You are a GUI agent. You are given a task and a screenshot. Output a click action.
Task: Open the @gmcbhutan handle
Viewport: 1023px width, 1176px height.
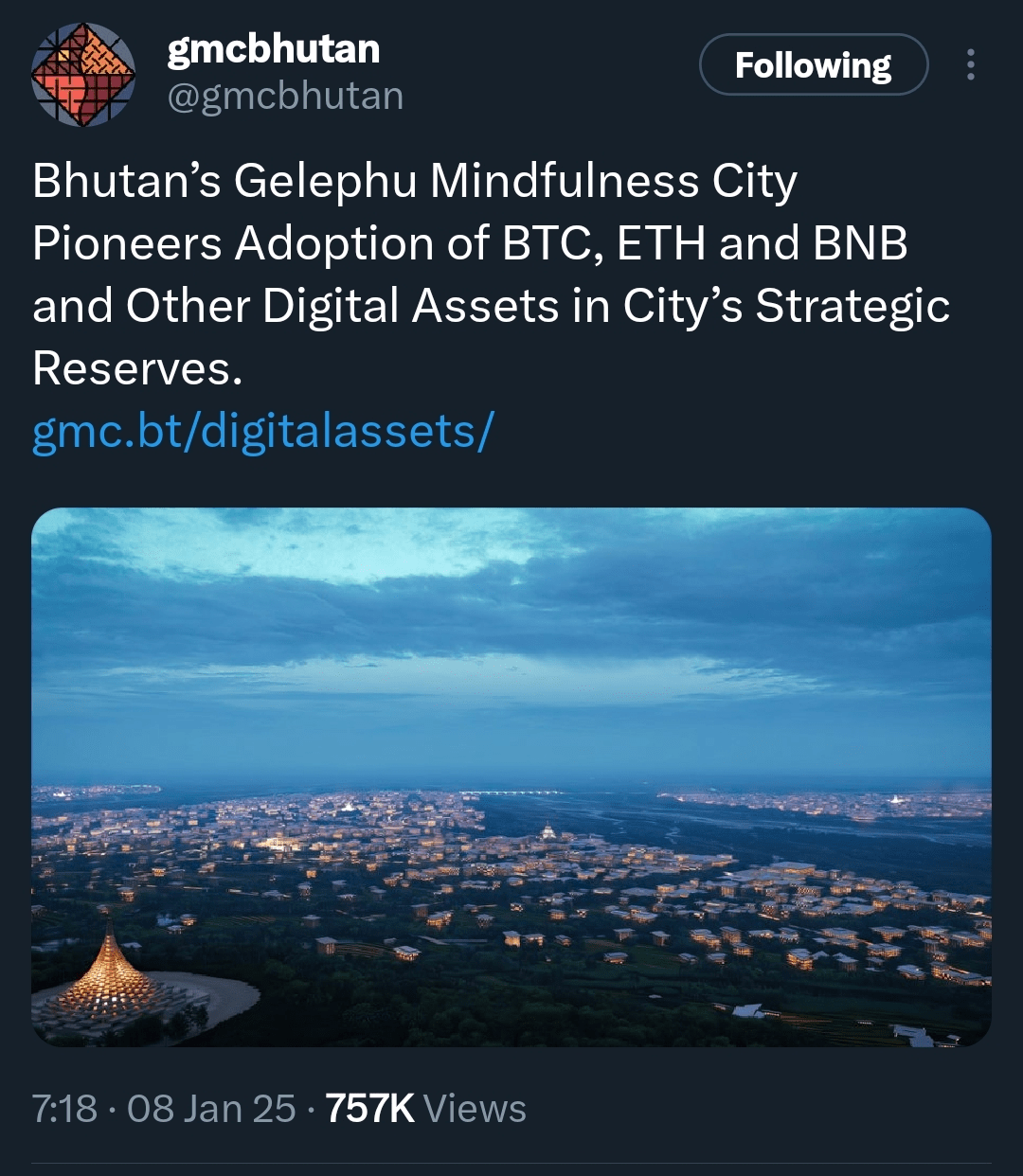click(x=285, y=96)
